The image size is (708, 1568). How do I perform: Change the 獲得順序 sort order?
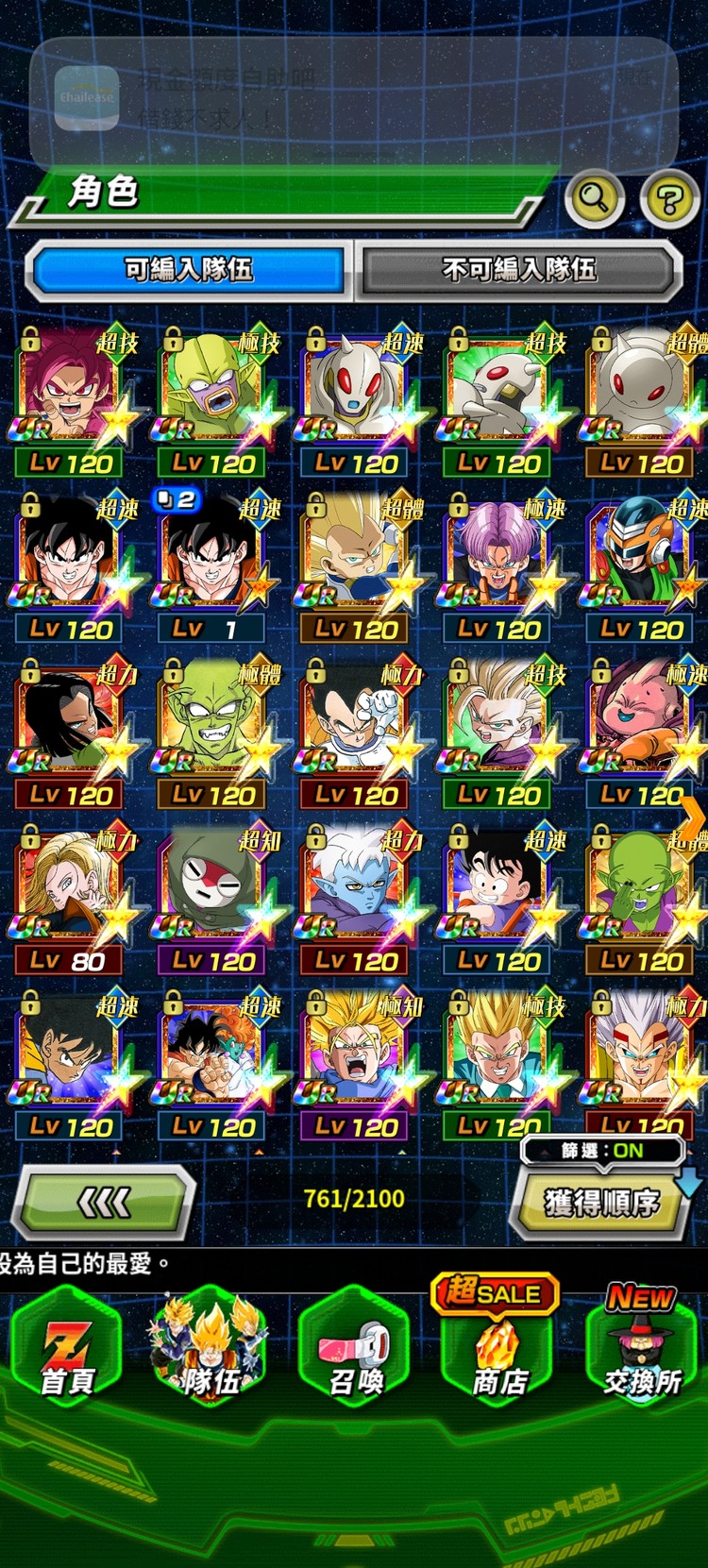pos(600,1202)
